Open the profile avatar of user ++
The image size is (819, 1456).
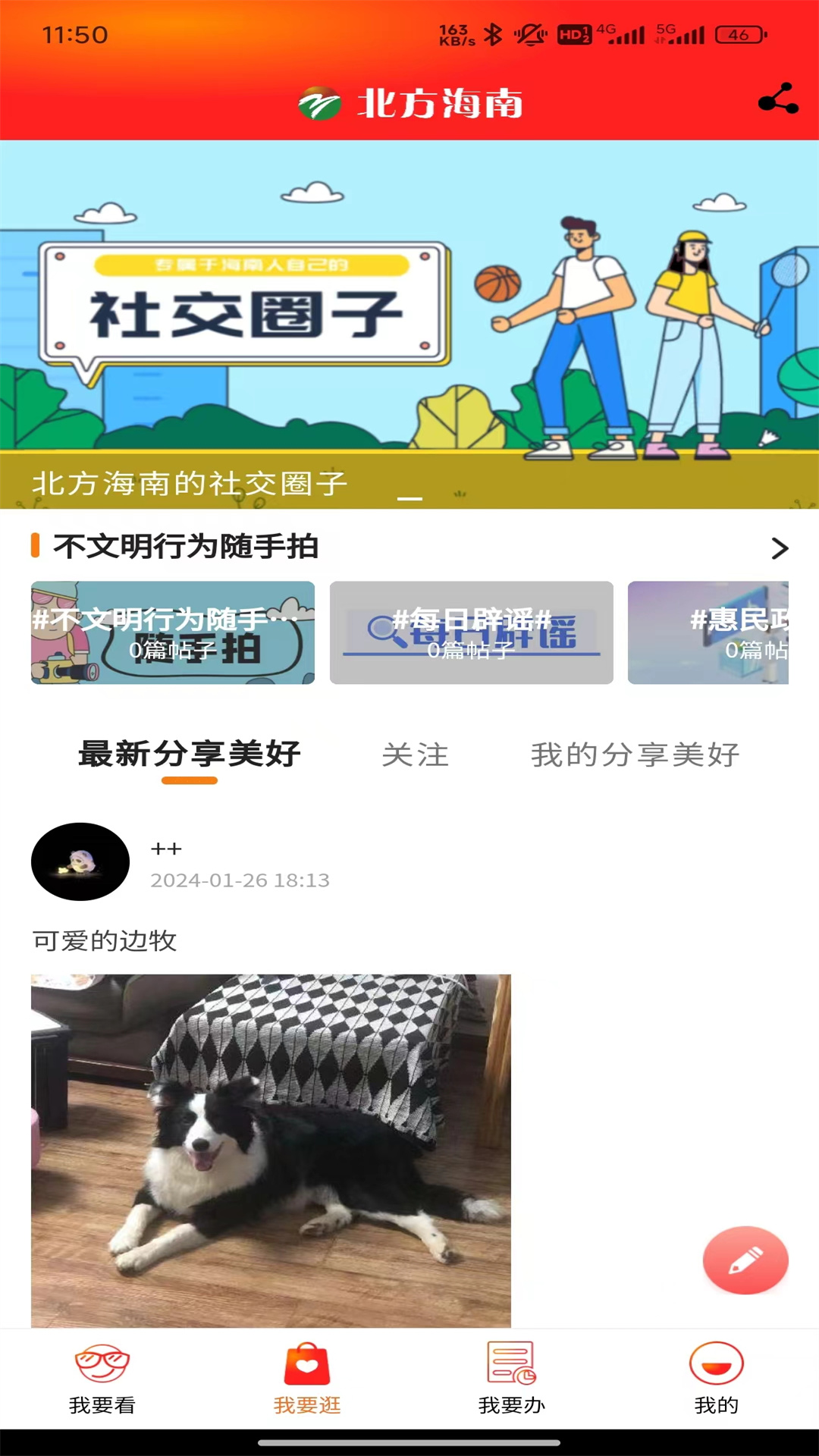(80, 861)
